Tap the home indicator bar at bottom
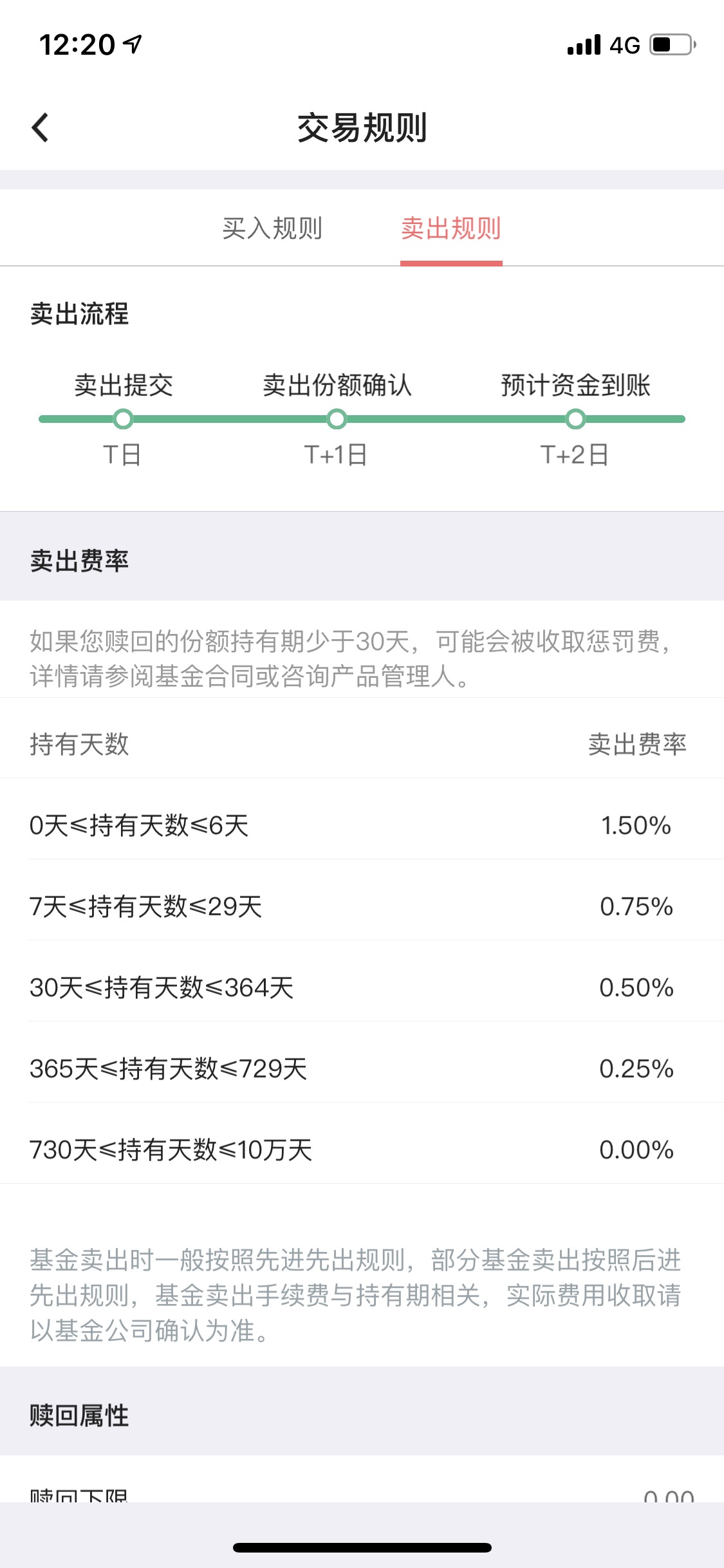Image resolution: width=724 pixels, height=1568 pixels. pyautogui.click(x=362, y=1548)
